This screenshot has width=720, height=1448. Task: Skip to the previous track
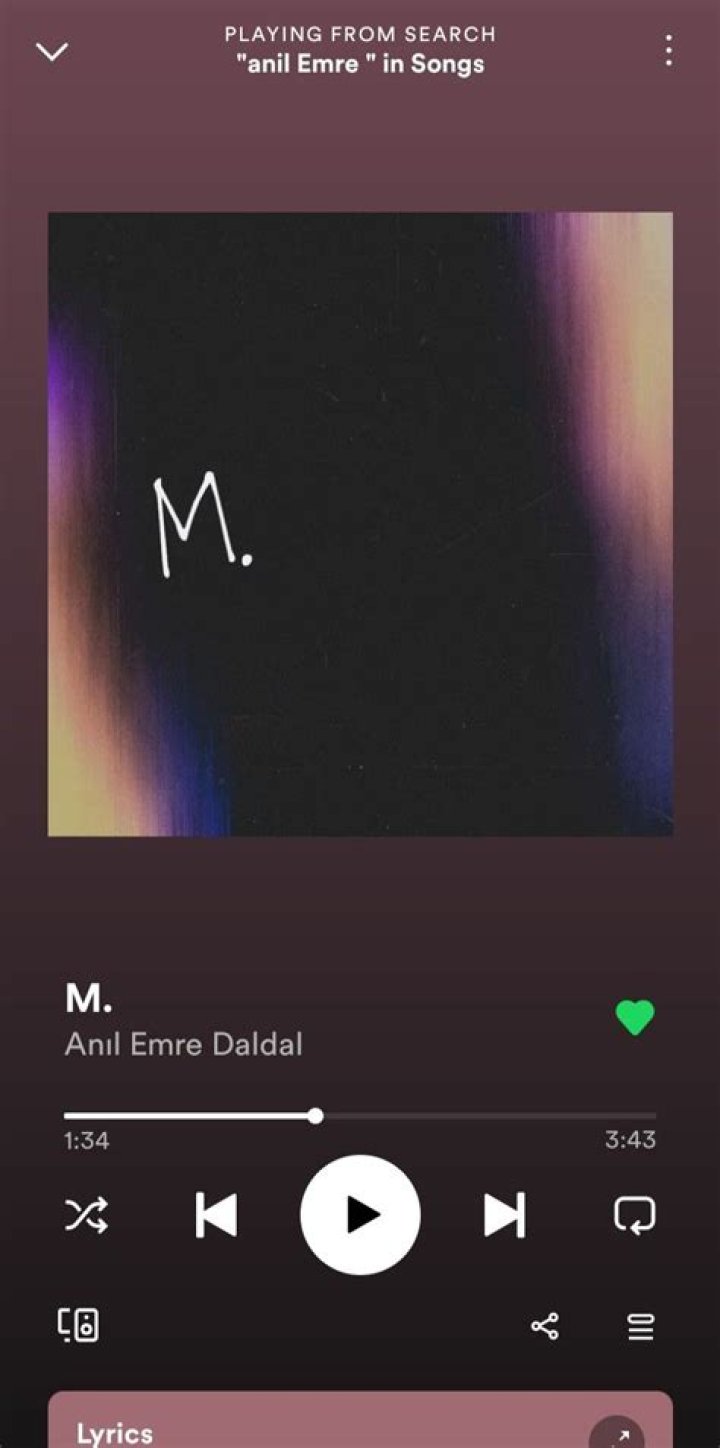point(217,1215)
